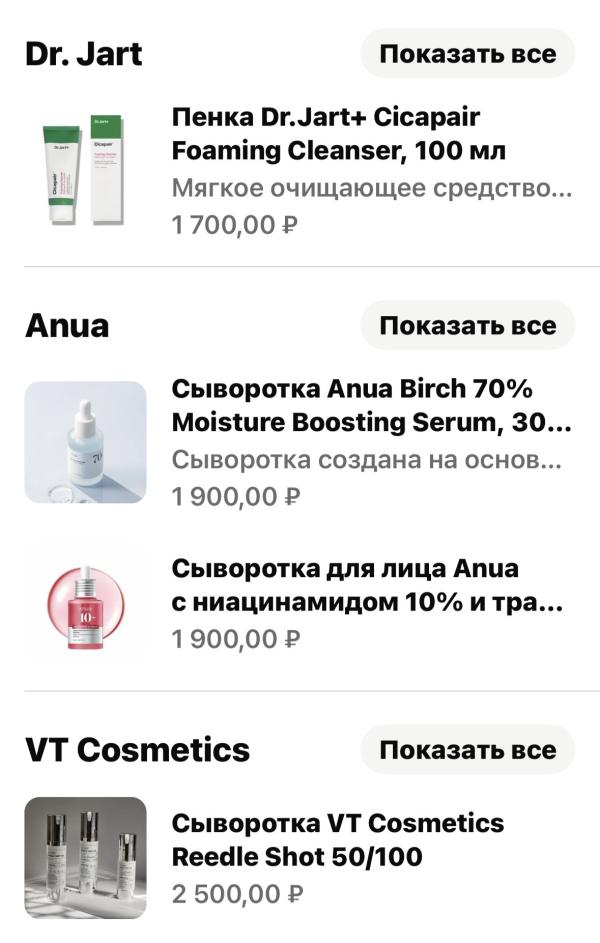Show all Anua products
Viewport: 600px width, 943px height.
pos(467,325)
